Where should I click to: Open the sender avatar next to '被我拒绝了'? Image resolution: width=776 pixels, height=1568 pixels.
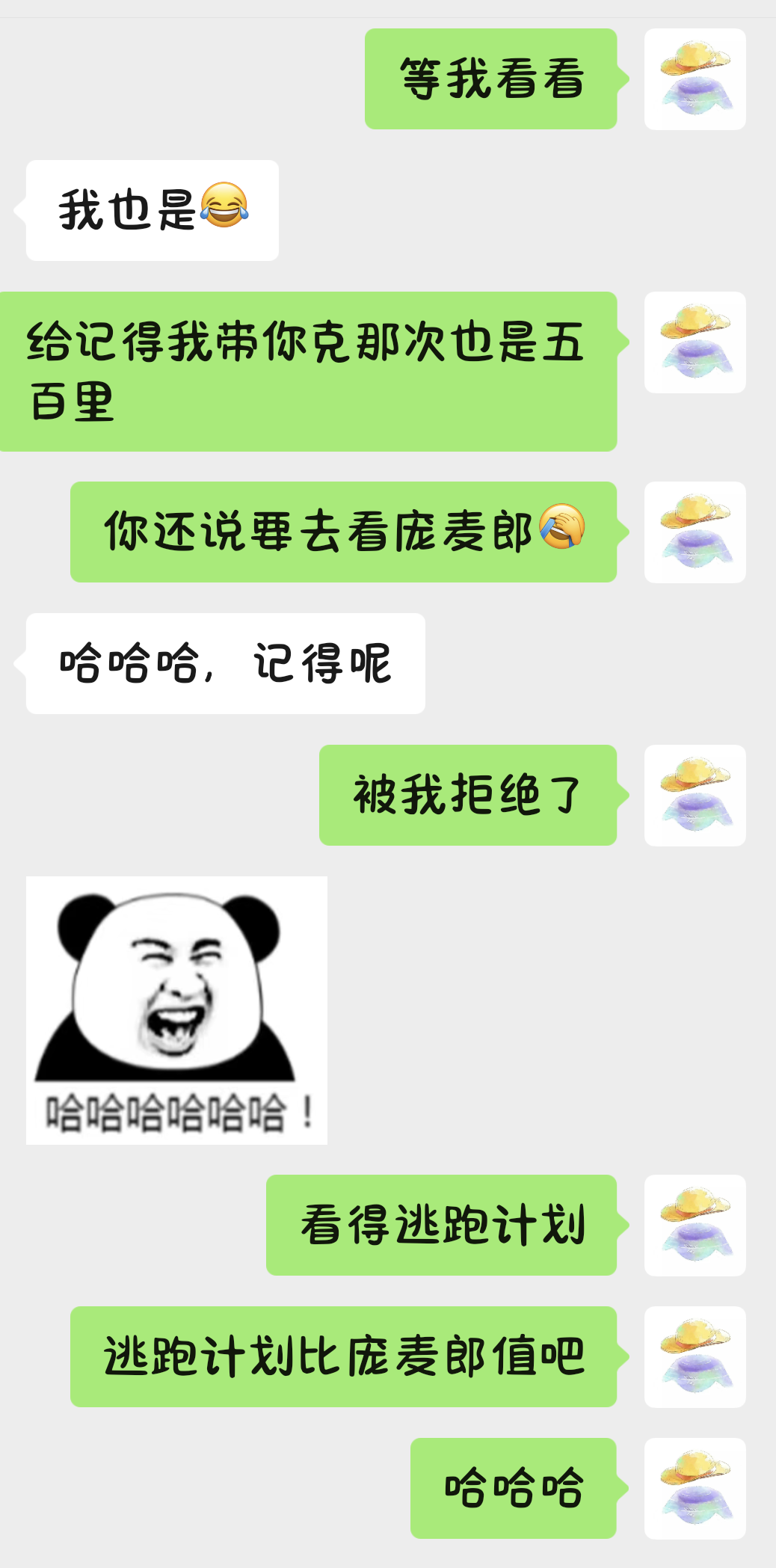(695, 795)
